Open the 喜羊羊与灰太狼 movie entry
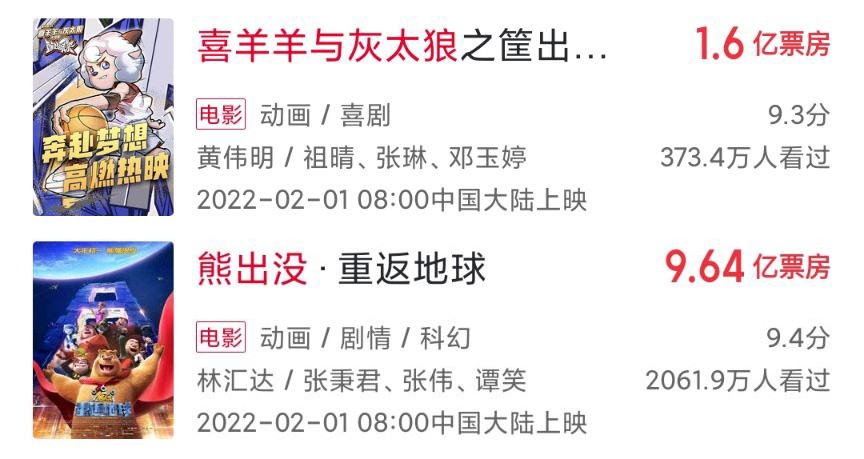This screenshot has width=864, height=459. [402, 46]
